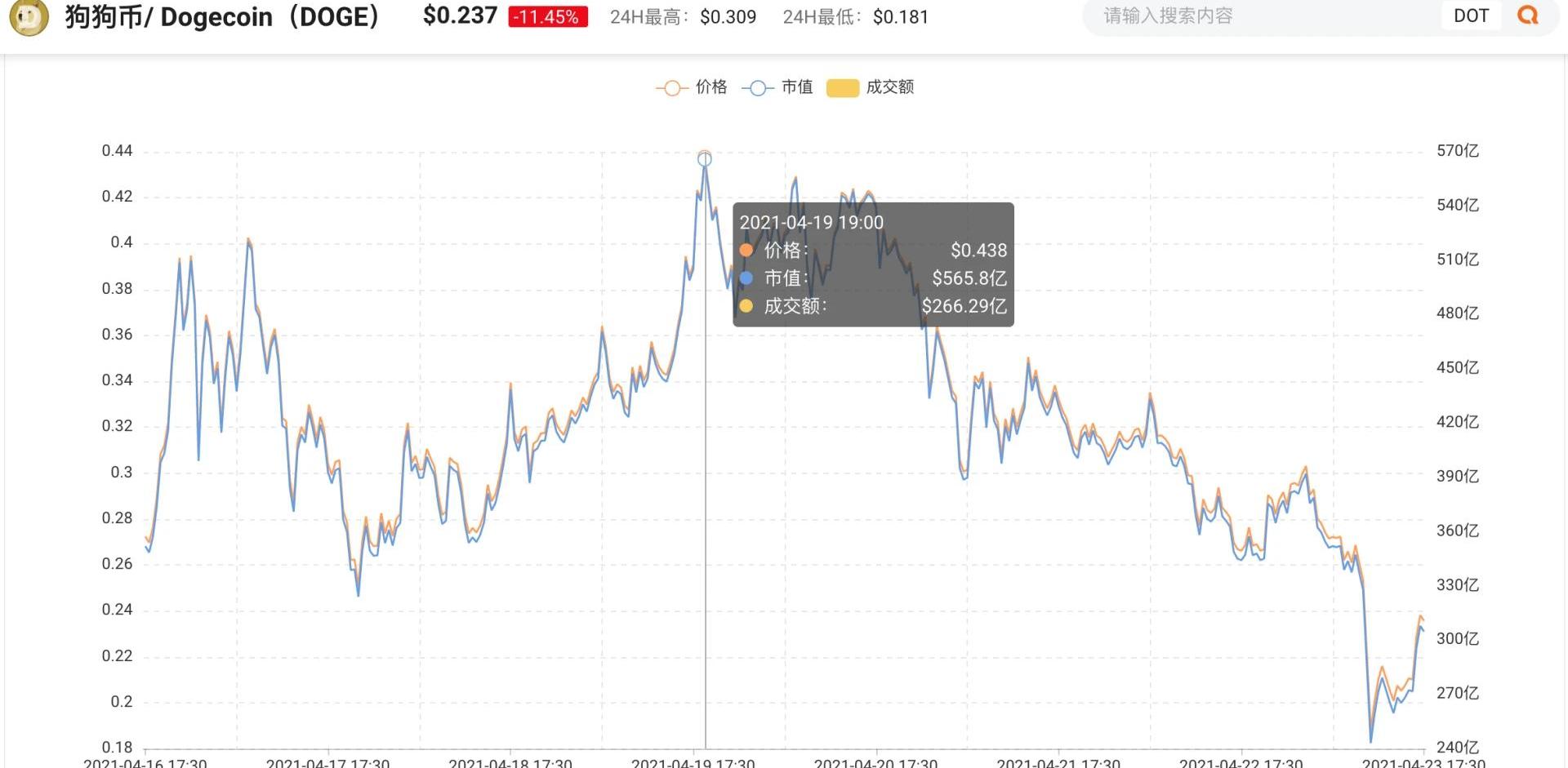Screen dimensions: 1568x768
Task: Toggle the 成交额 volume legend
Action: [871, 87]
